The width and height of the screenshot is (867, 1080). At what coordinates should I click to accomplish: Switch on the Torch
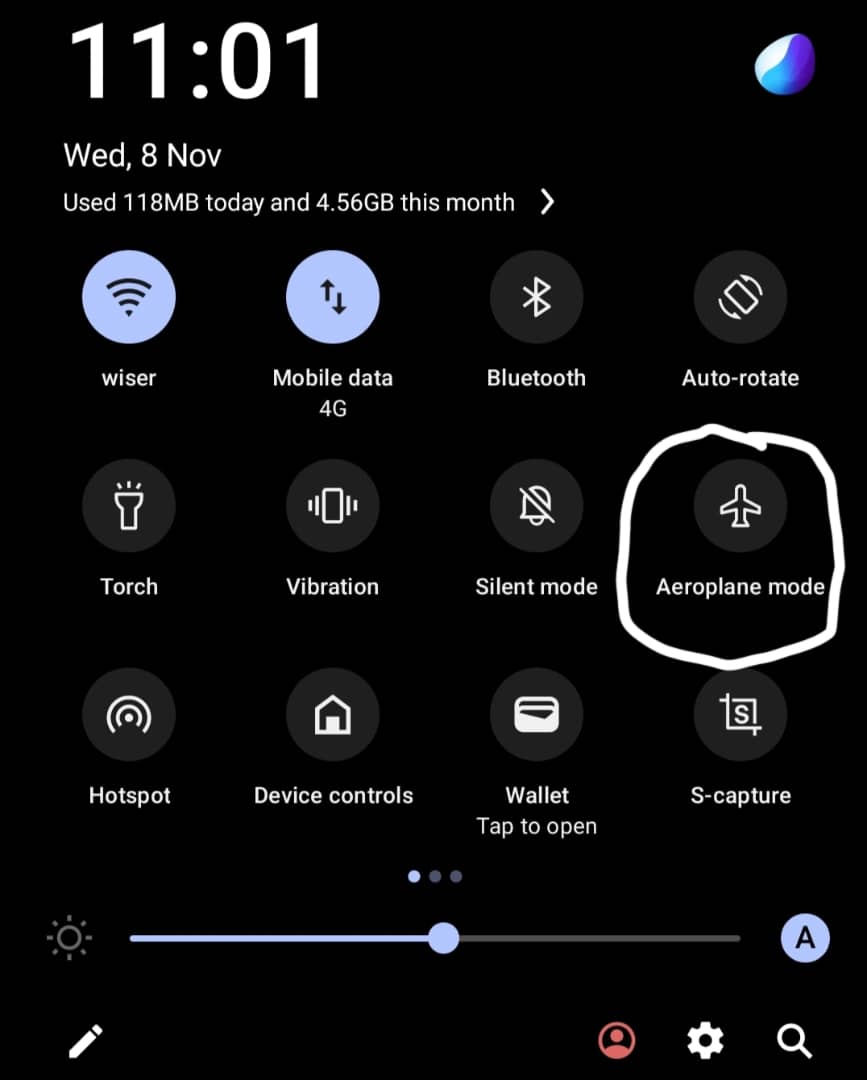pos(129,506)
